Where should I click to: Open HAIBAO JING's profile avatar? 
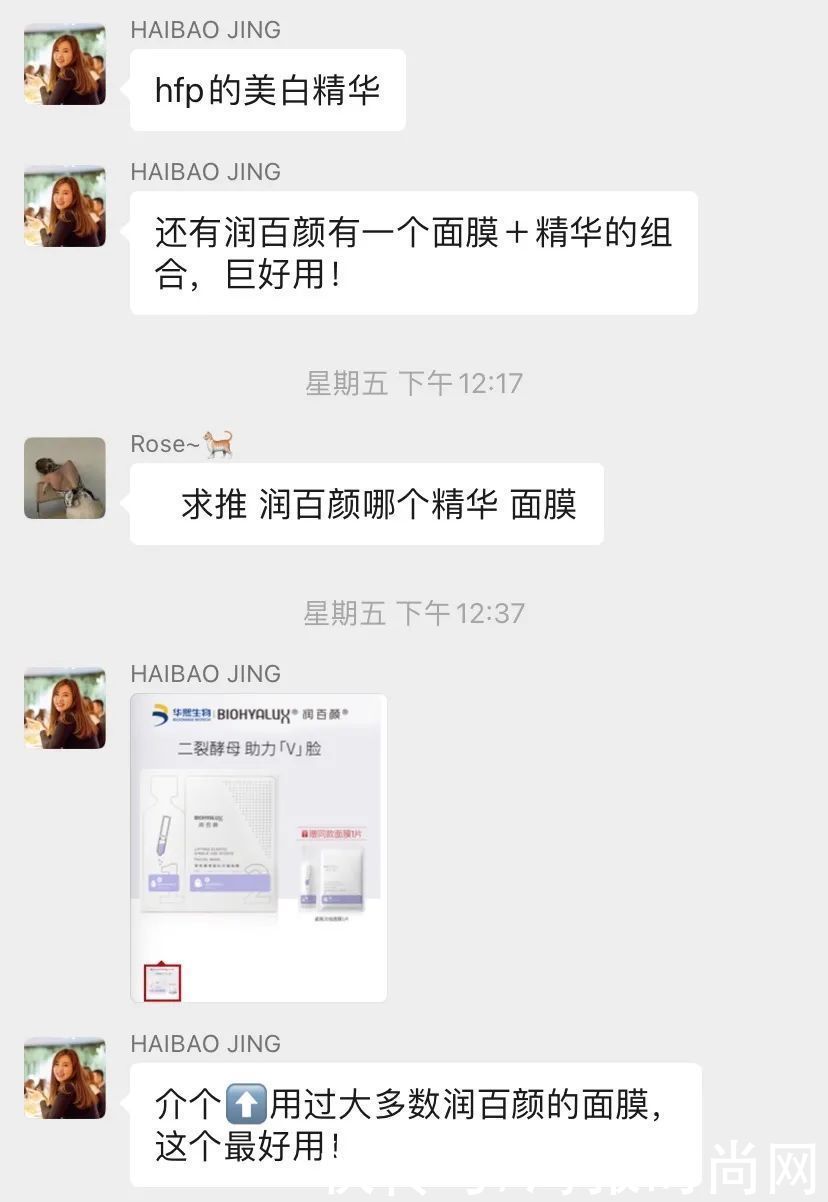(64, 64)
